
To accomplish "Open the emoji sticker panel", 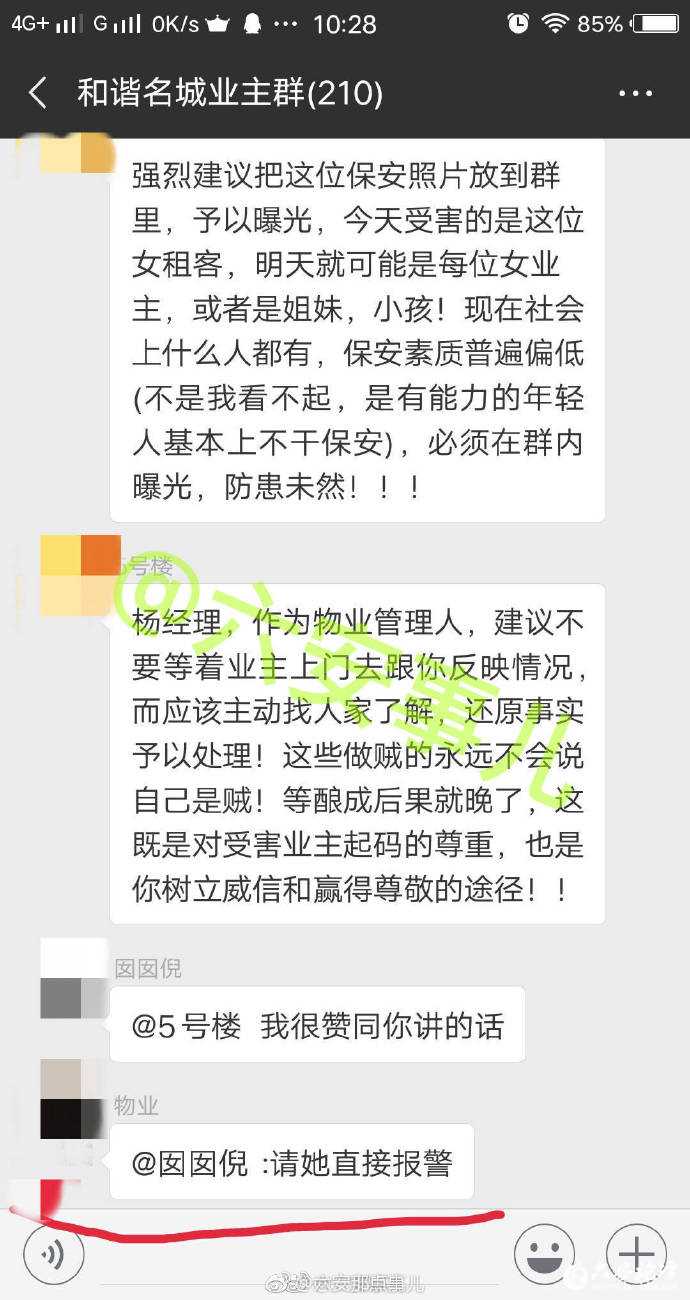I will click(544, 1253).
